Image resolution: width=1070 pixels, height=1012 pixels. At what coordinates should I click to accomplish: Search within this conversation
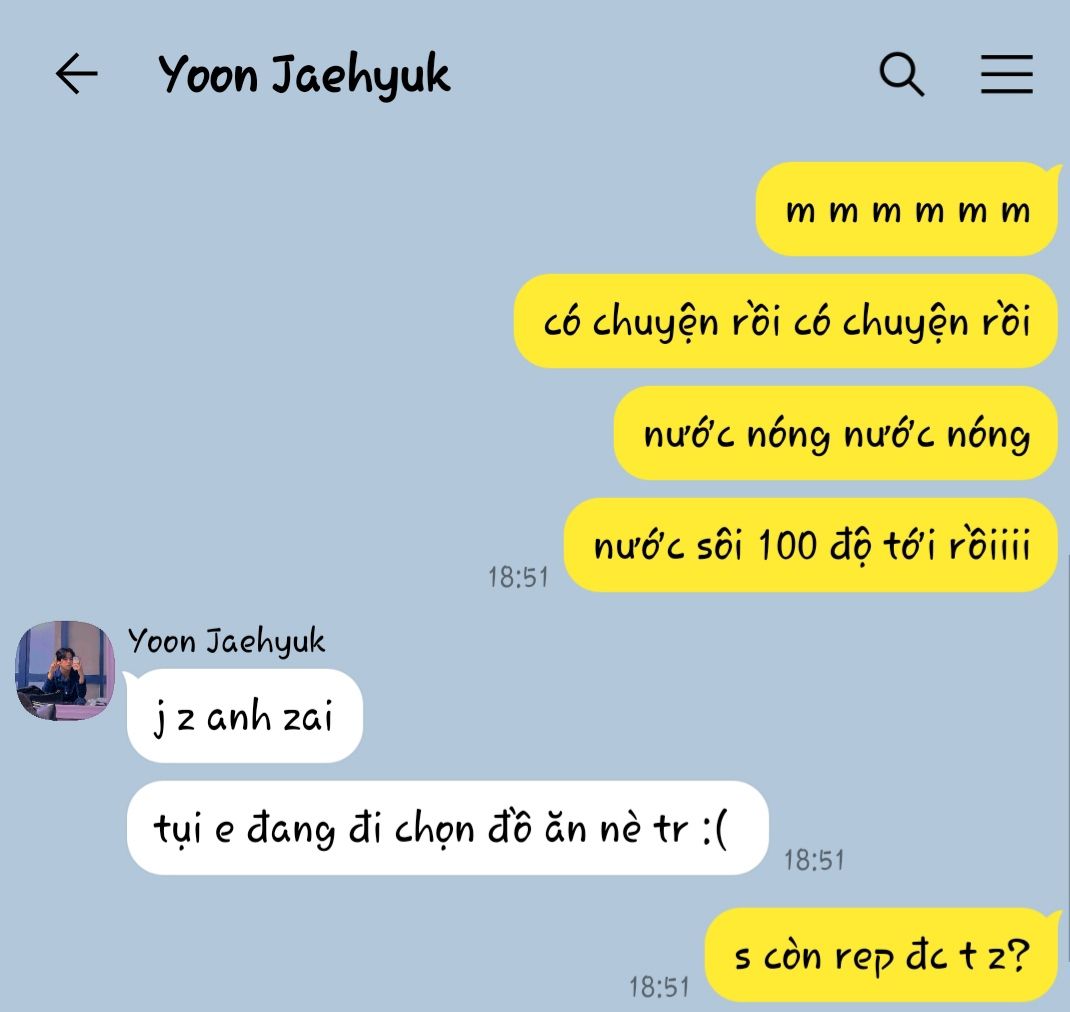[901, 75]
